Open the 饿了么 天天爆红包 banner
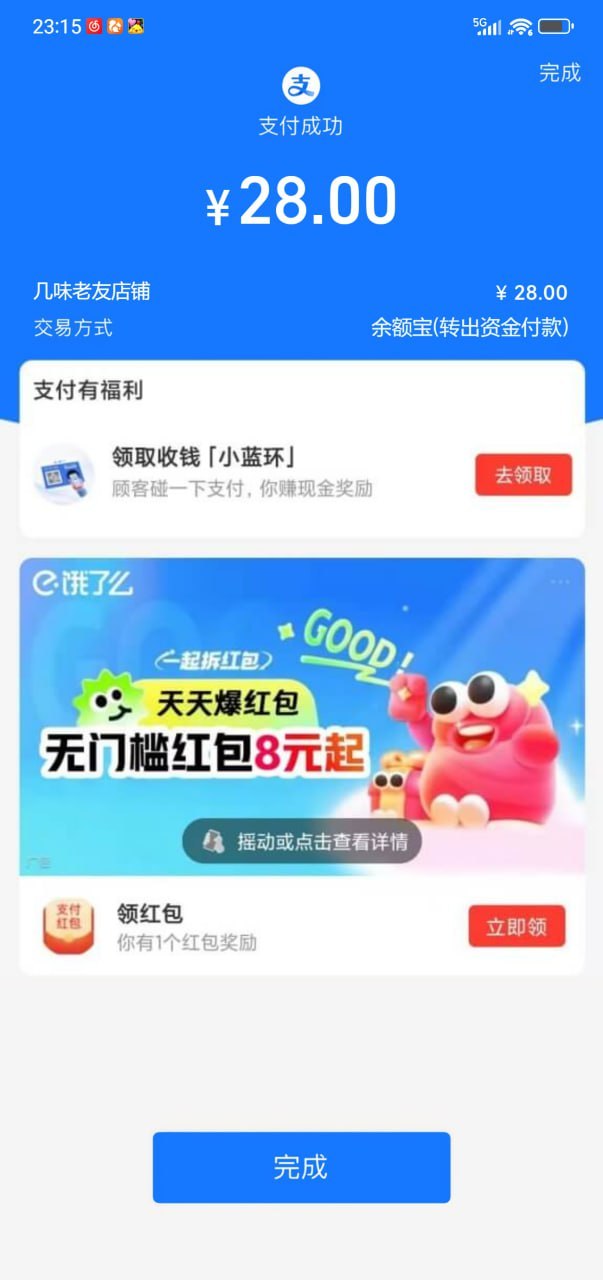Viewport: 603px width, 1280px height. pos(301,700)
